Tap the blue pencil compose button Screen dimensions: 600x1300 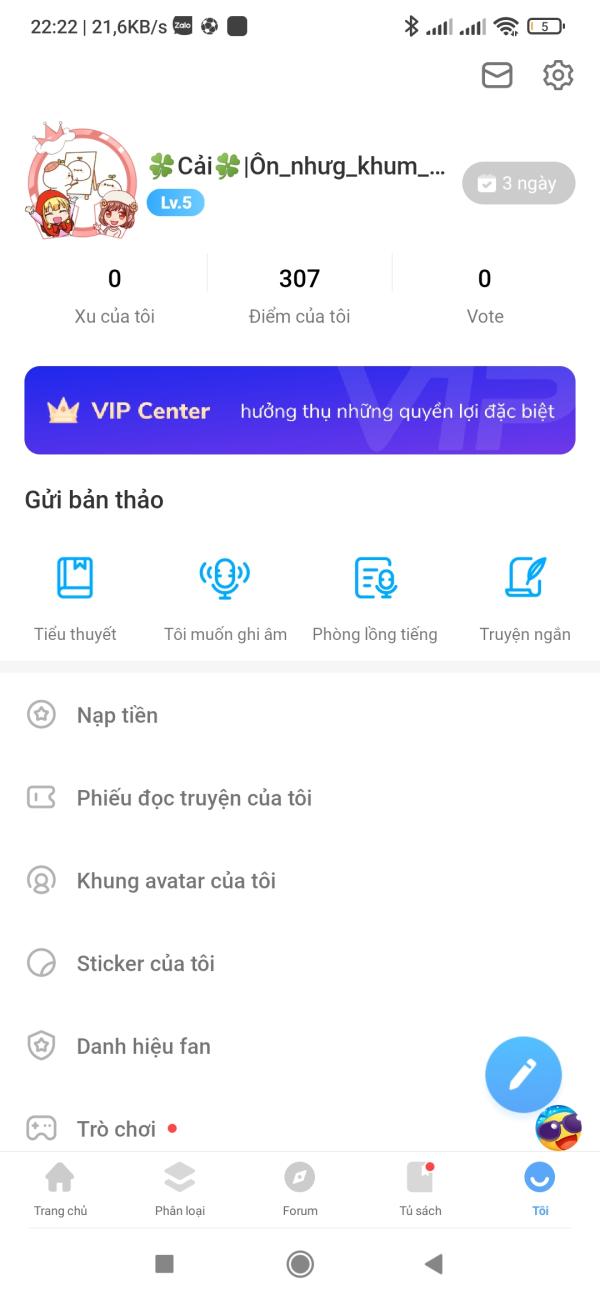523,1074
